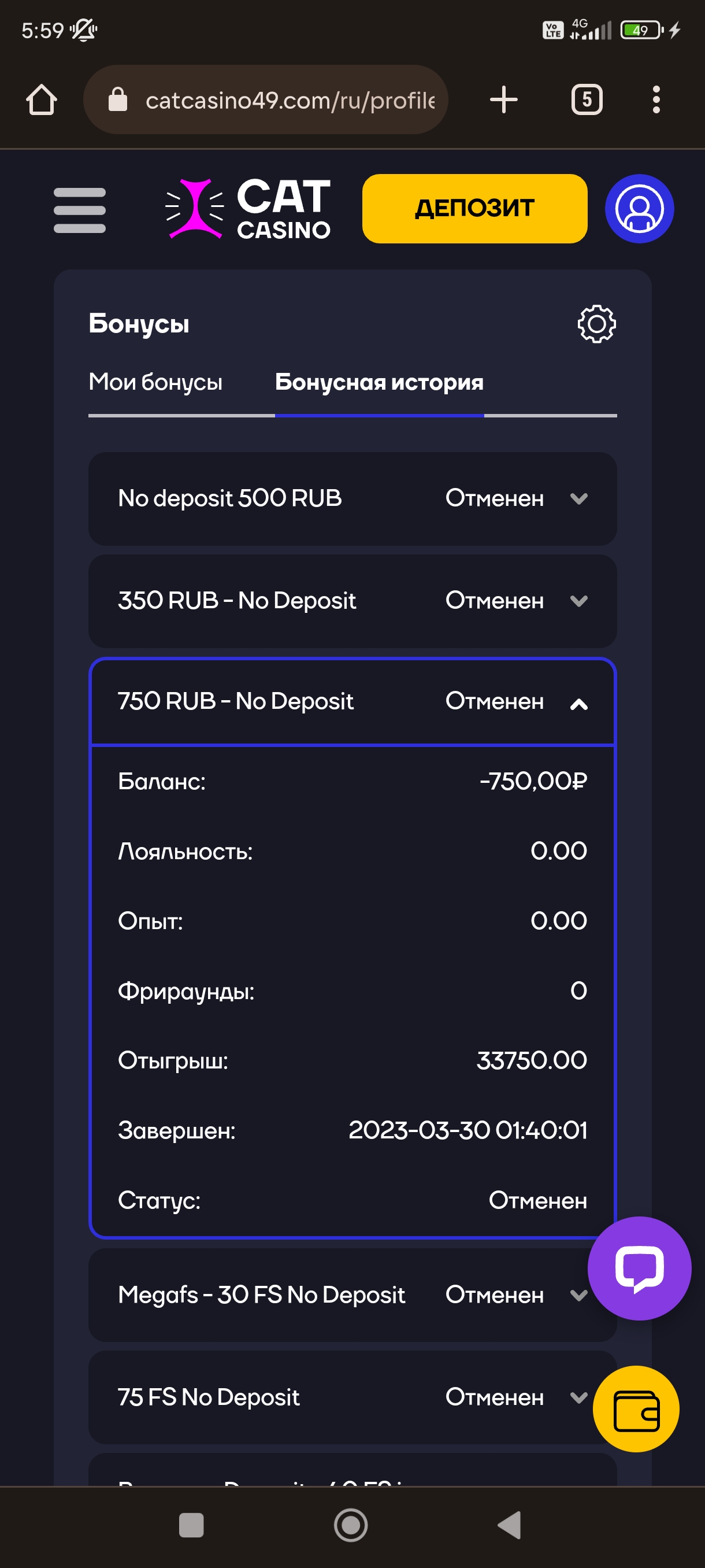Screen dimensions: 705x1568
Task: Tap the yellow ДЕПОЗИТ button
Action: point(474,209)
